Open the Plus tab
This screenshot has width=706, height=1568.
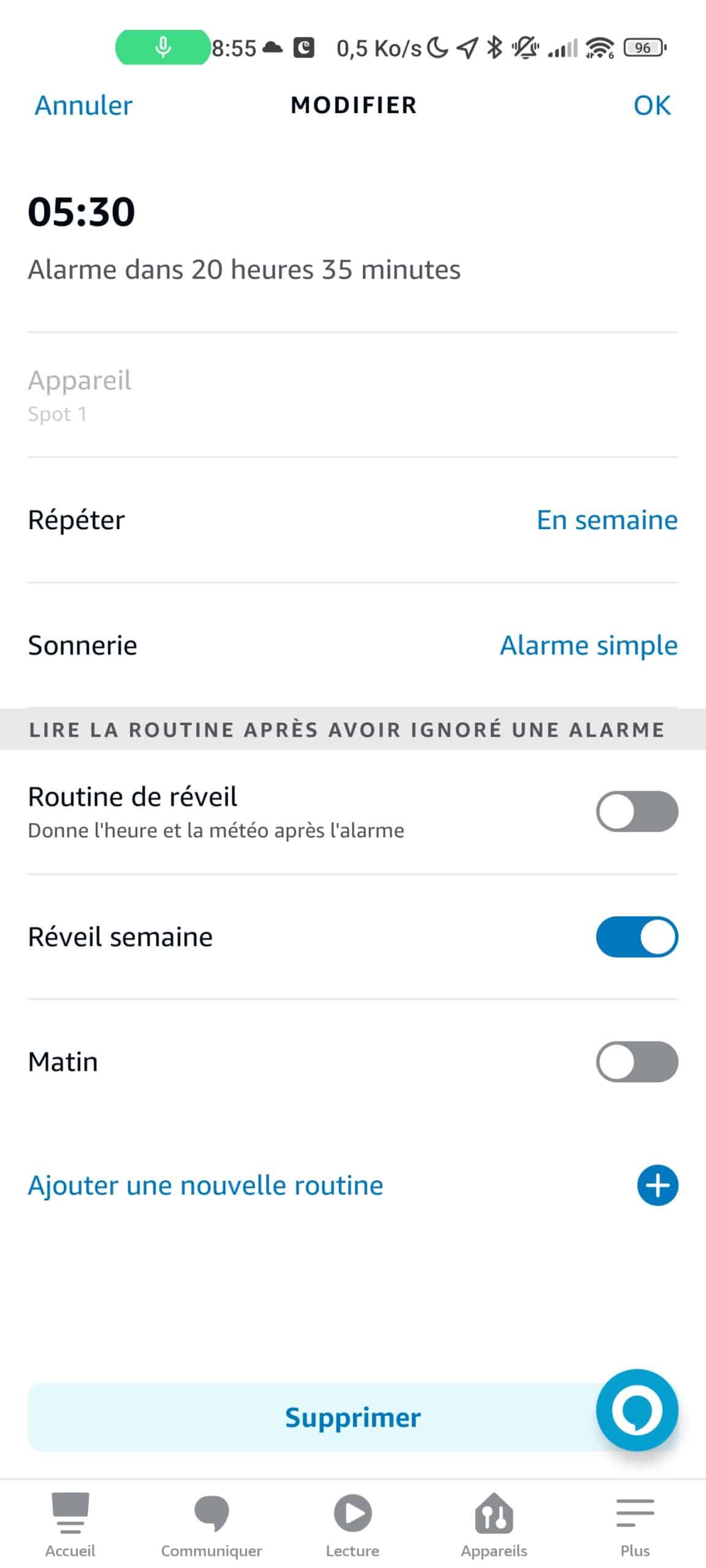coord(635,1525)
